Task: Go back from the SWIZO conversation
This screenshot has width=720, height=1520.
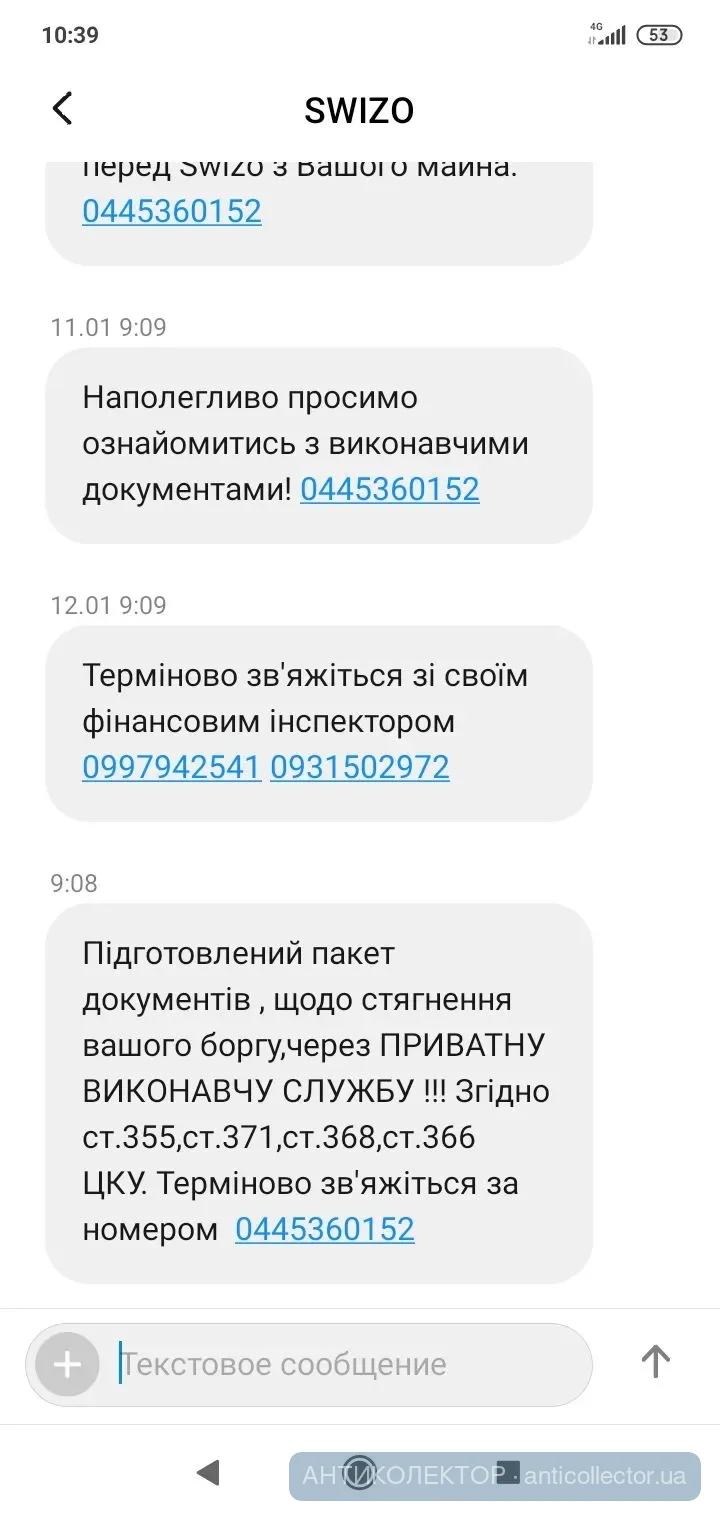Action: (x=62, y=108)
